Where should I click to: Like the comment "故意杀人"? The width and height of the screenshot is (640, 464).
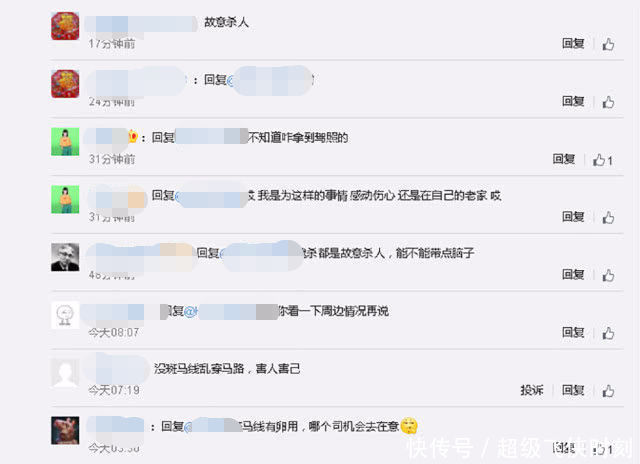[606, 44]
